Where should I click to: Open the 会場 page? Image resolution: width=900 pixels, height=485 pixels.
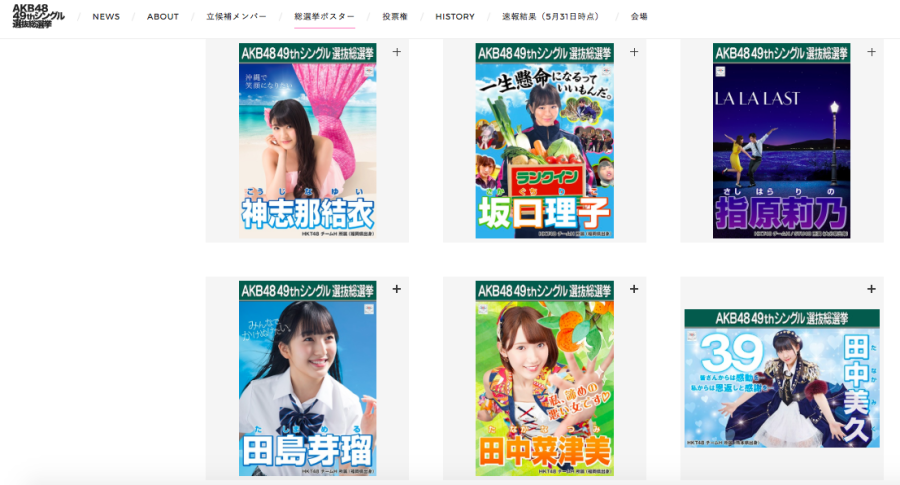(x=639, y=17)
